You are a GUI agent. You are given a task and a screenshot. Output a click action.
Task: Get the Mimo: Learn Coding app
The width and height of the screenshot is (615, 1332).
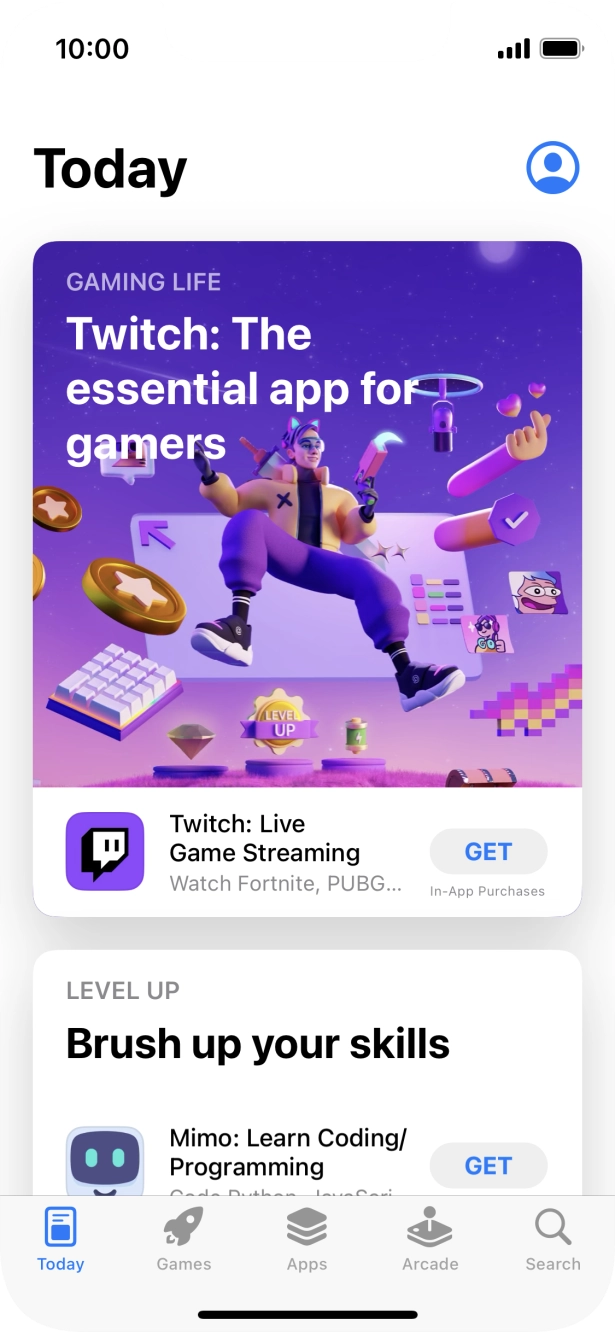pyautogui.click(x=488, y=1166)
